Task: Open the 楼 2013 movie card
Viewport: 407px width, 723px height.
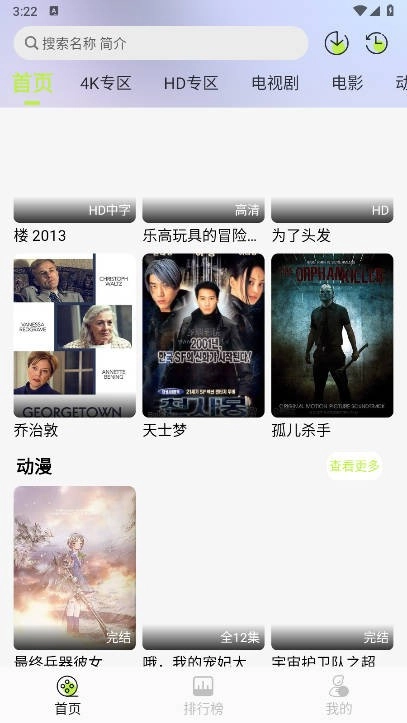Action: [75, 220]
